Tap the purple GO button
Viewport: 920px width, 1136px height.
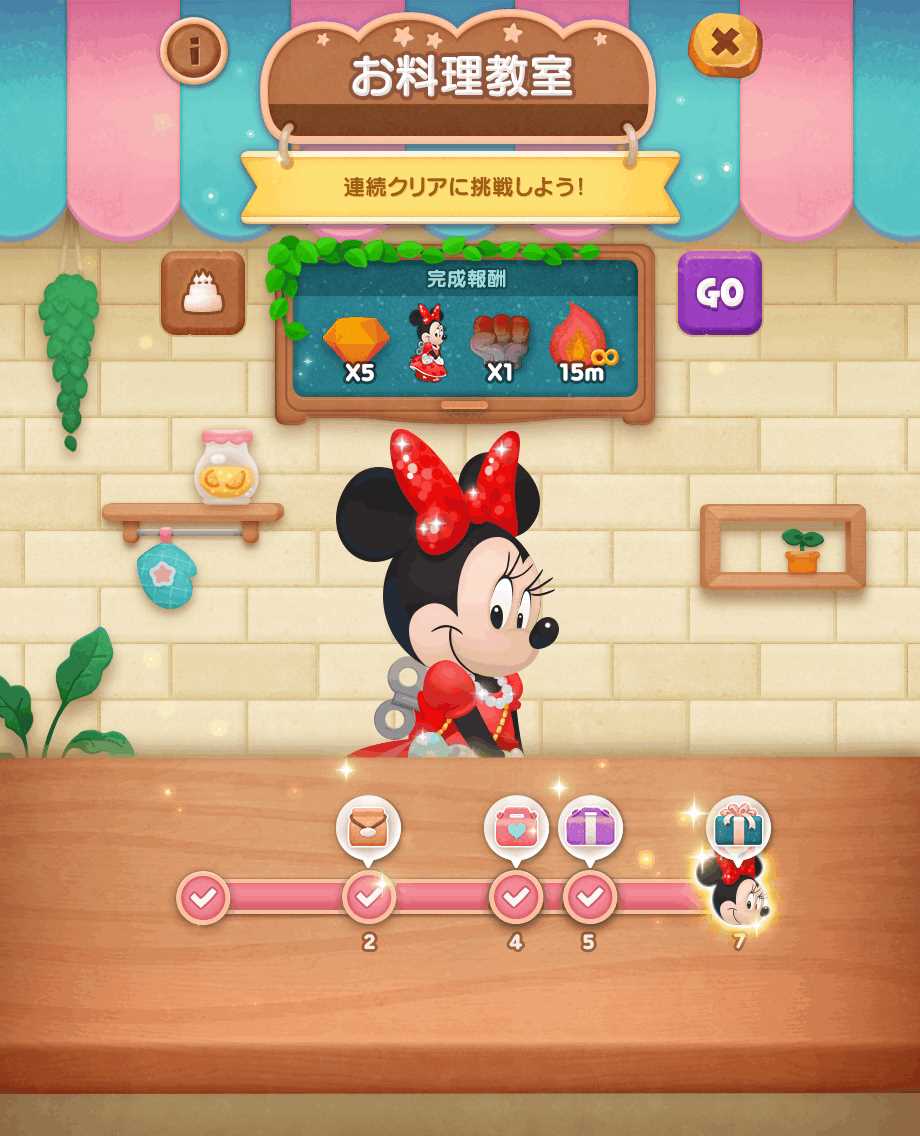[x=719, y=292]
